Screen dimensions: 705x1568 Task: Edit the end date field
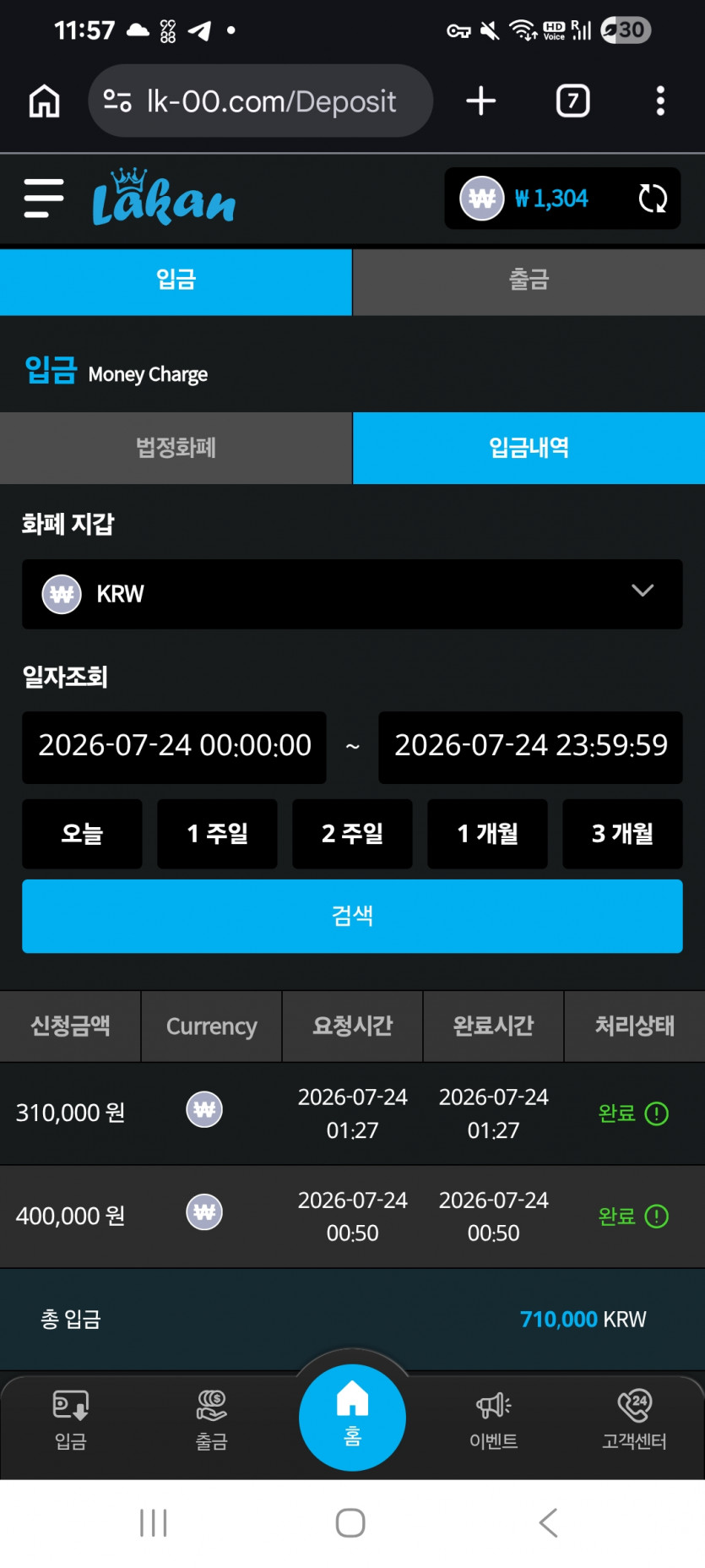click(x=530, y=747)
